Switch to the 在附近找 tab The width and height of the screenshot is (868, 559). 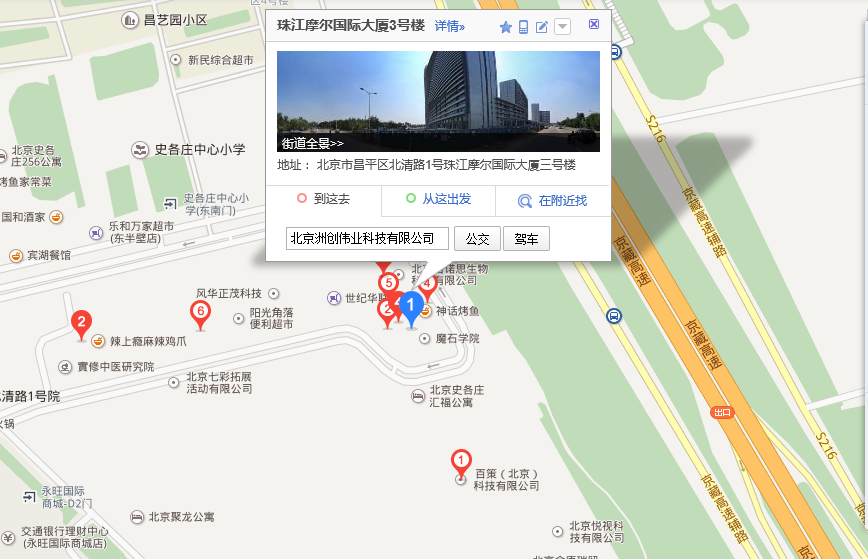click(552, 200)
